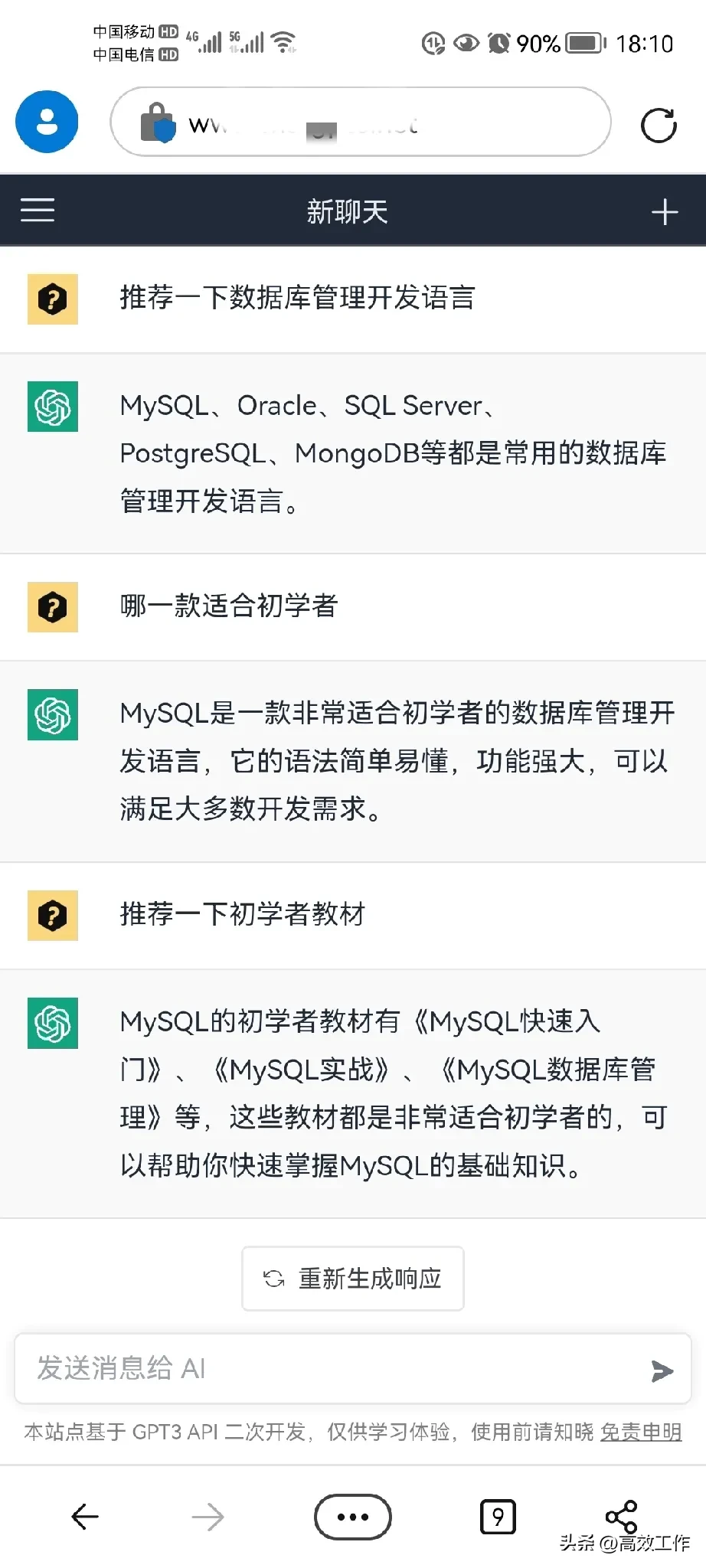
Task: Tap 重新生成响应 to regenerate the reply
Action: pos(353,1278)
